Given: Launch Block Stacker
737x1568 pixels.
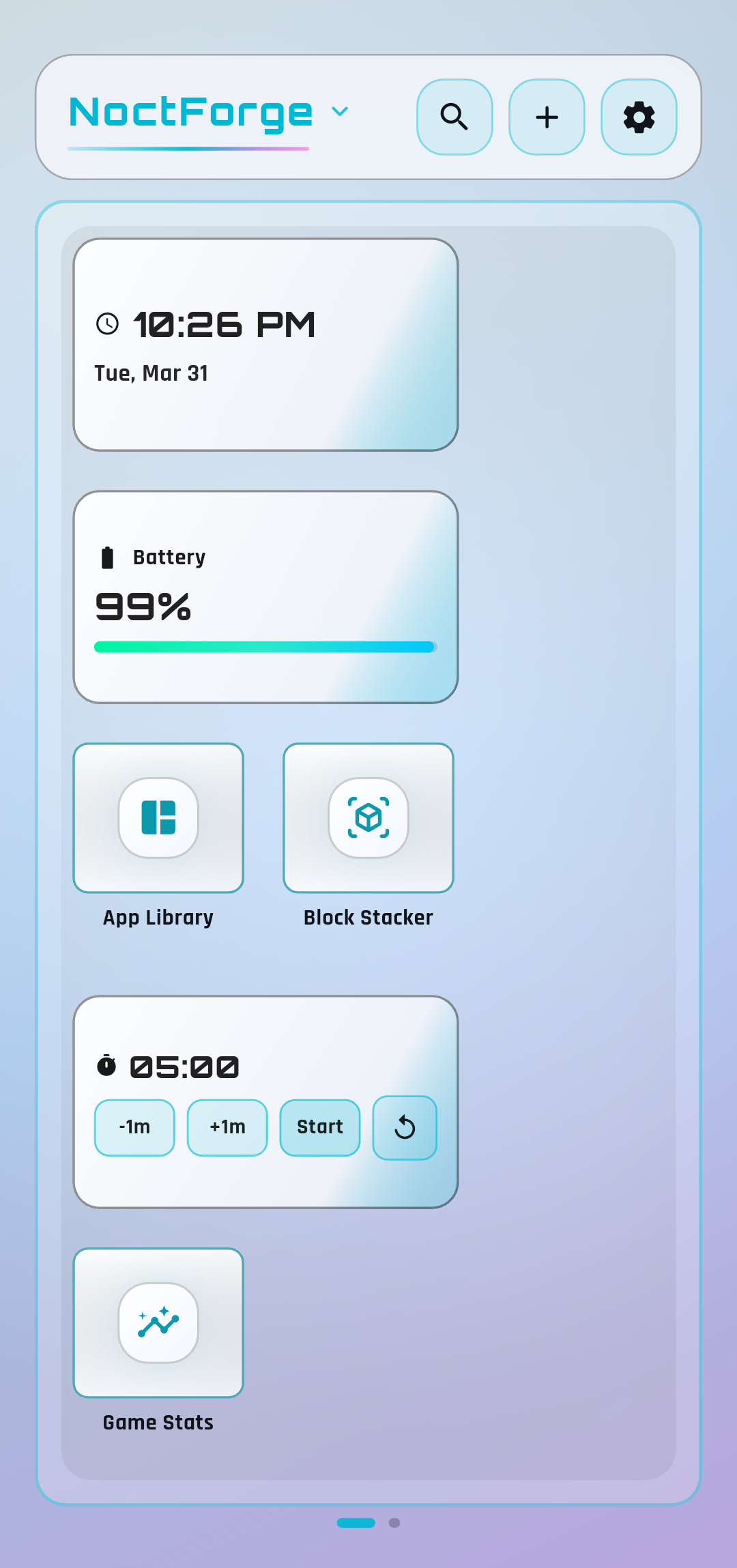Looking at the screenshot, I should (x=369, y=818).
